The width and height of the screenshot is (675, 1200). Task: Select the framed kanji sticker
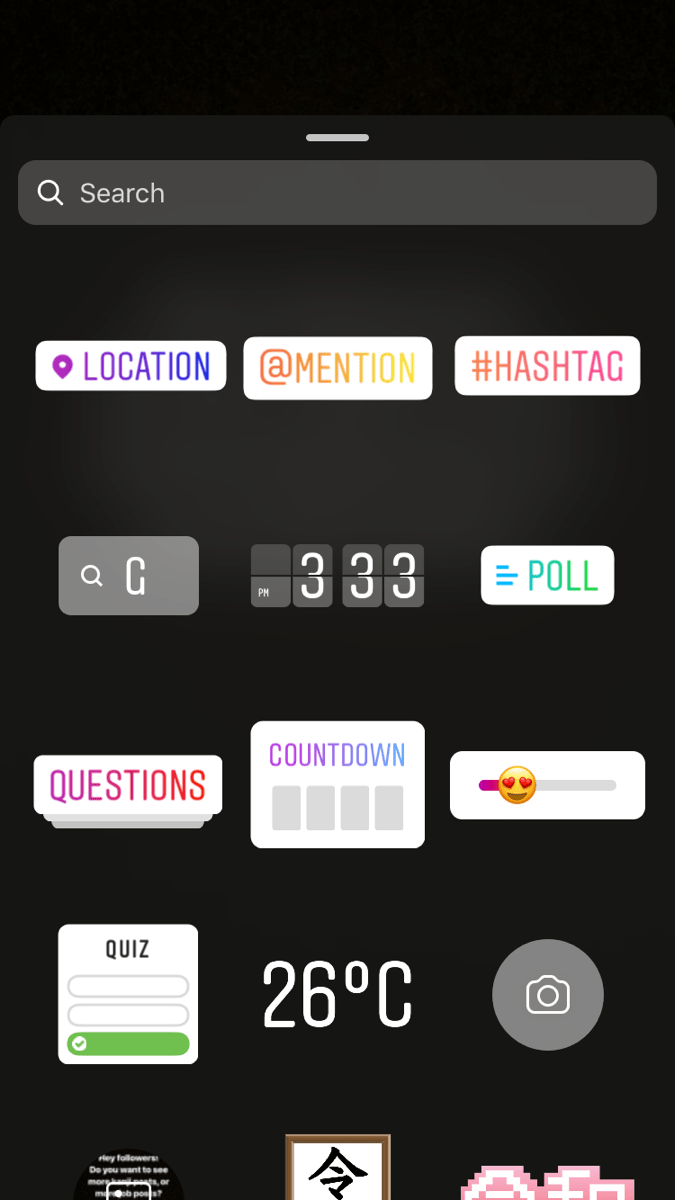pyautogui.click(x=338, y=1167)
